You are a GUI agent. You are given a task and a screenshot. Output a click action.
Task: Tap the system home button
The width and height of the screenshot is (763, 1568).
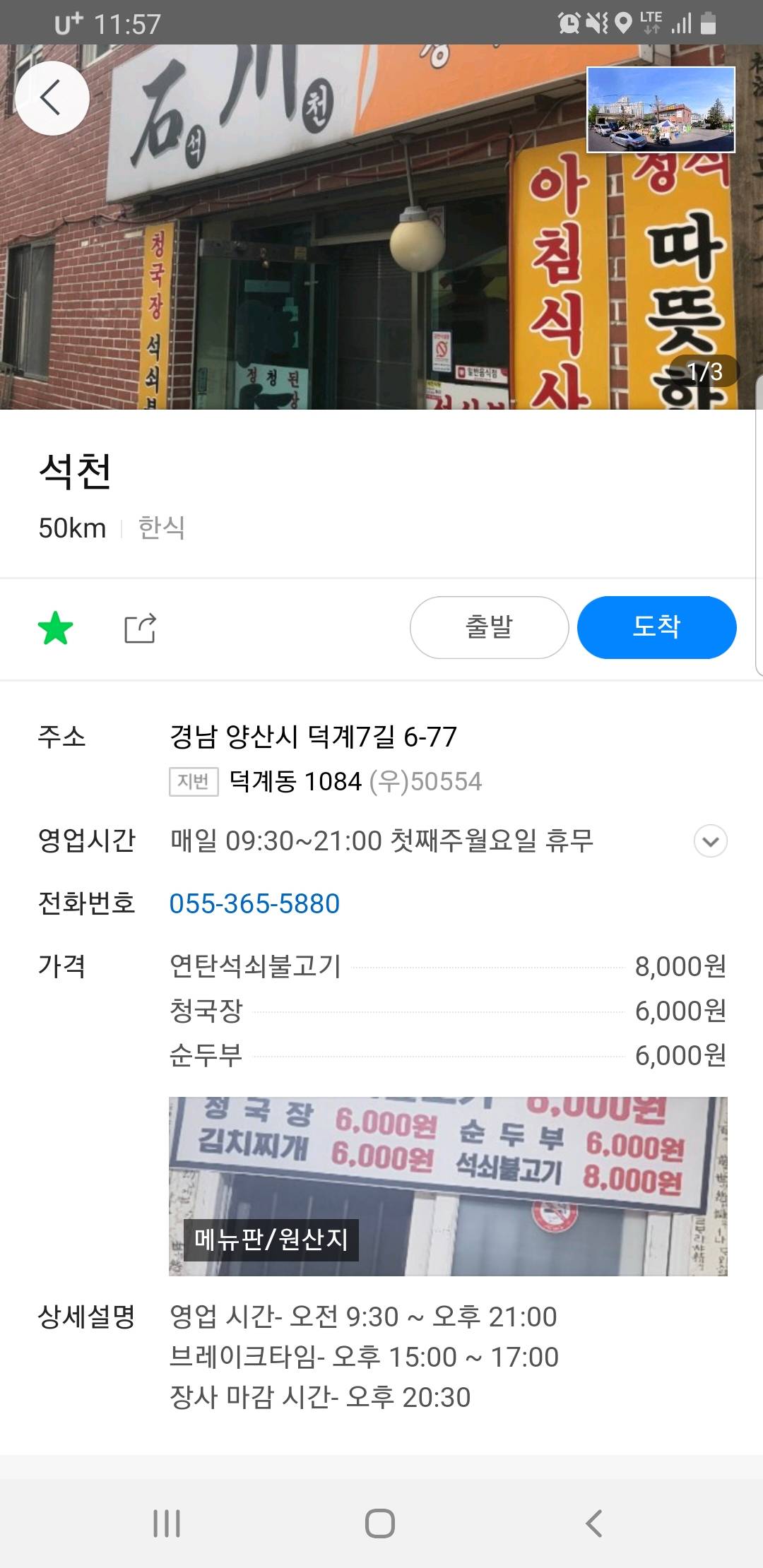pyautogui.click(x=380, y=1524)
